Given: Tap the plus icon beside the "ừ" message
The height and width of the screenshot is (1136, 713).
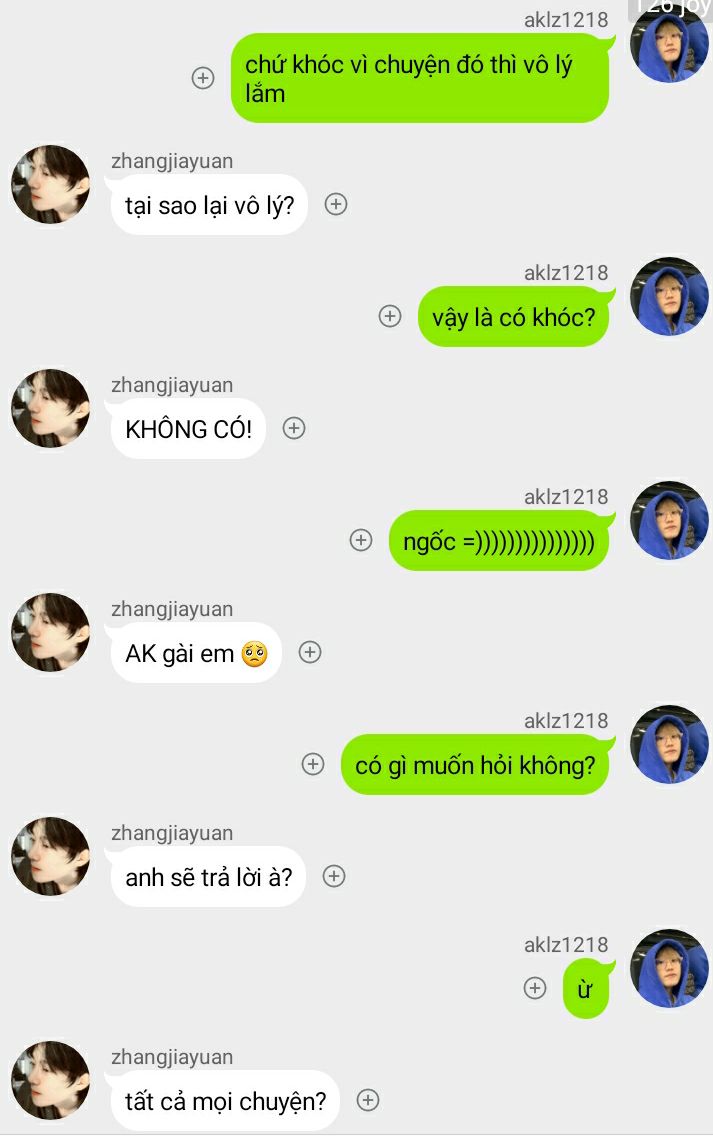Looking at the screenshot, I should coord(535,988).
